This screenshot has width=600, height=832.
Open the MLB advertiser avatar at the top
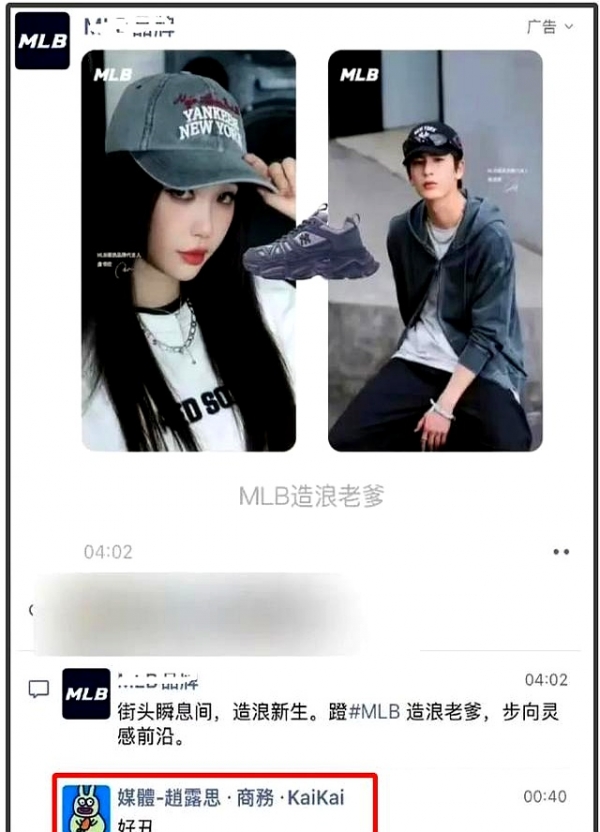(x=43, y=42)
